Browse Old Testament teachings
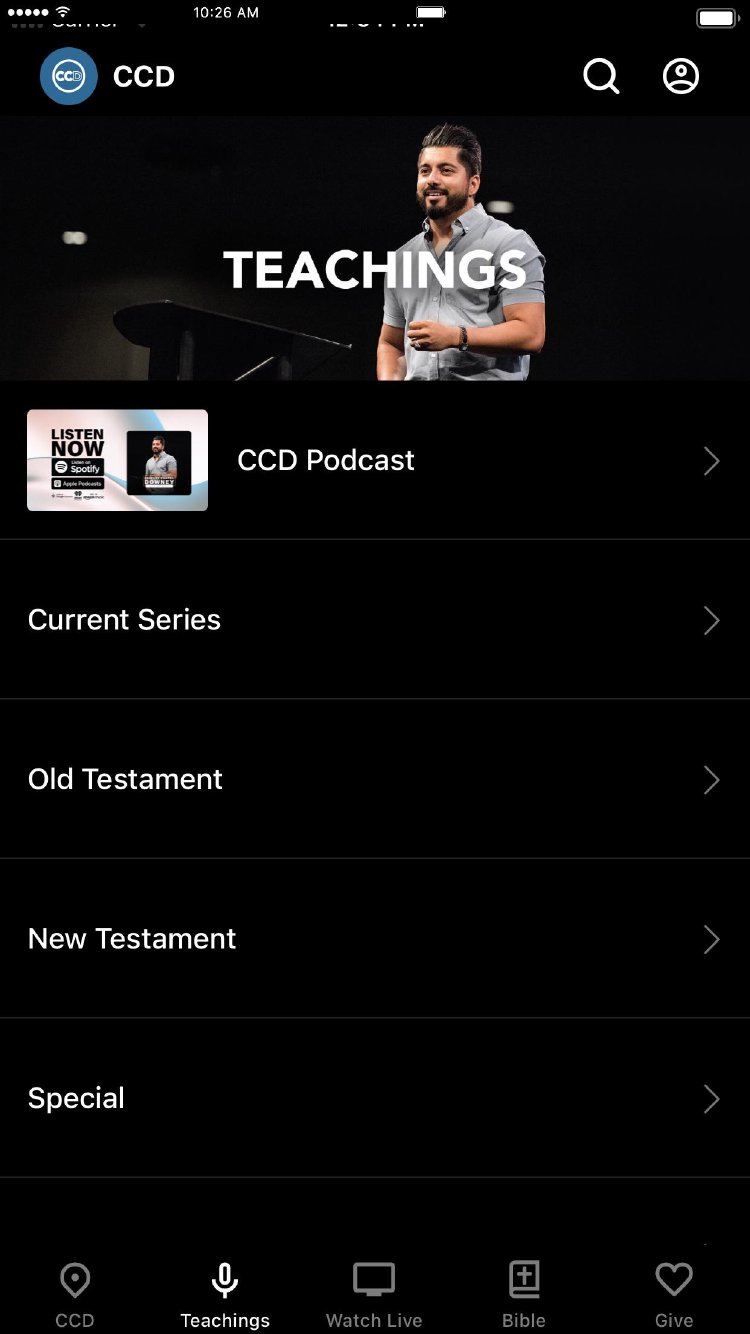The height and width of the screenshot is (1334, 750). click(x=374, y=779)
